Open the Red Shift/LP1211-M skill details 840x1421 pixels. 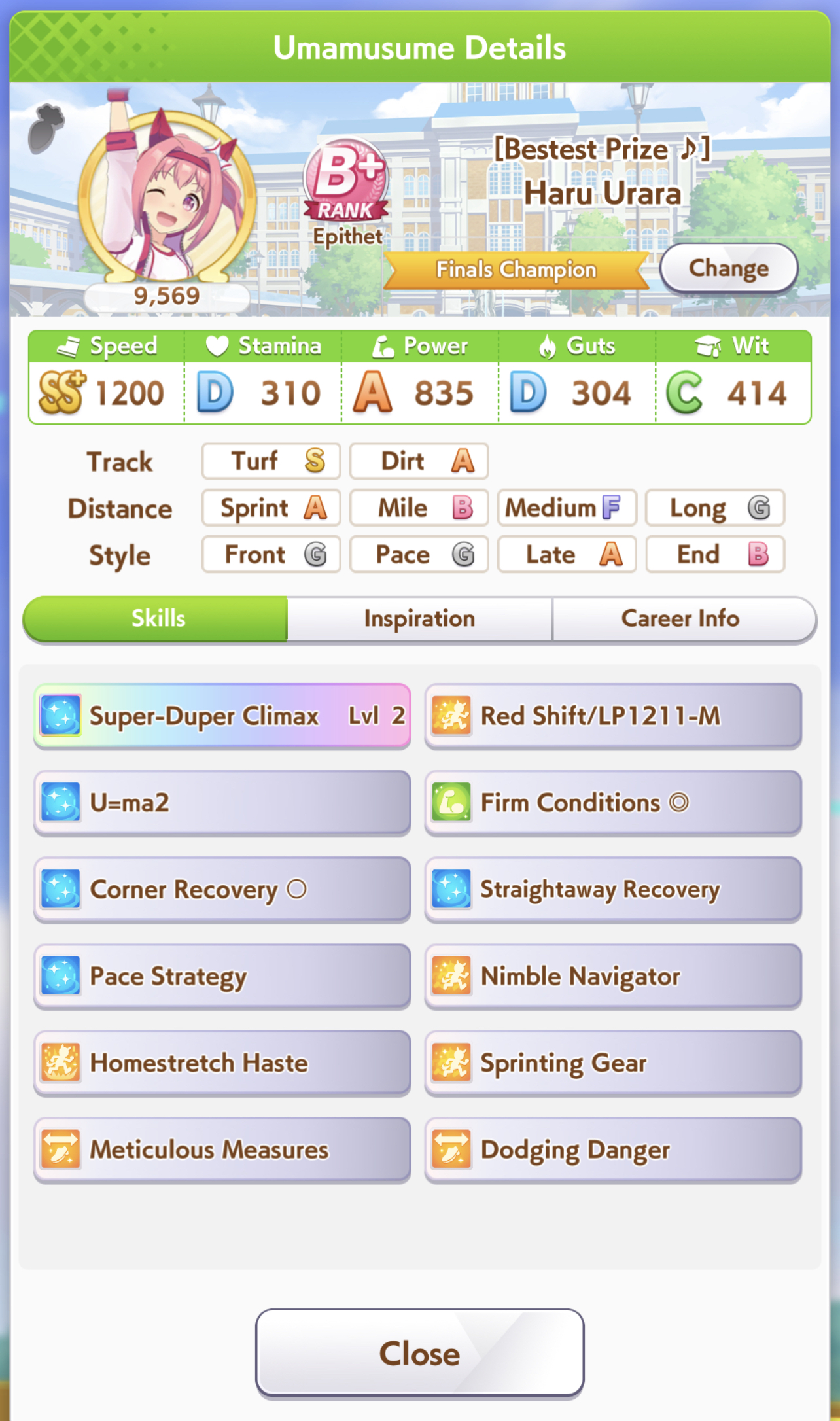pos(613,716)
